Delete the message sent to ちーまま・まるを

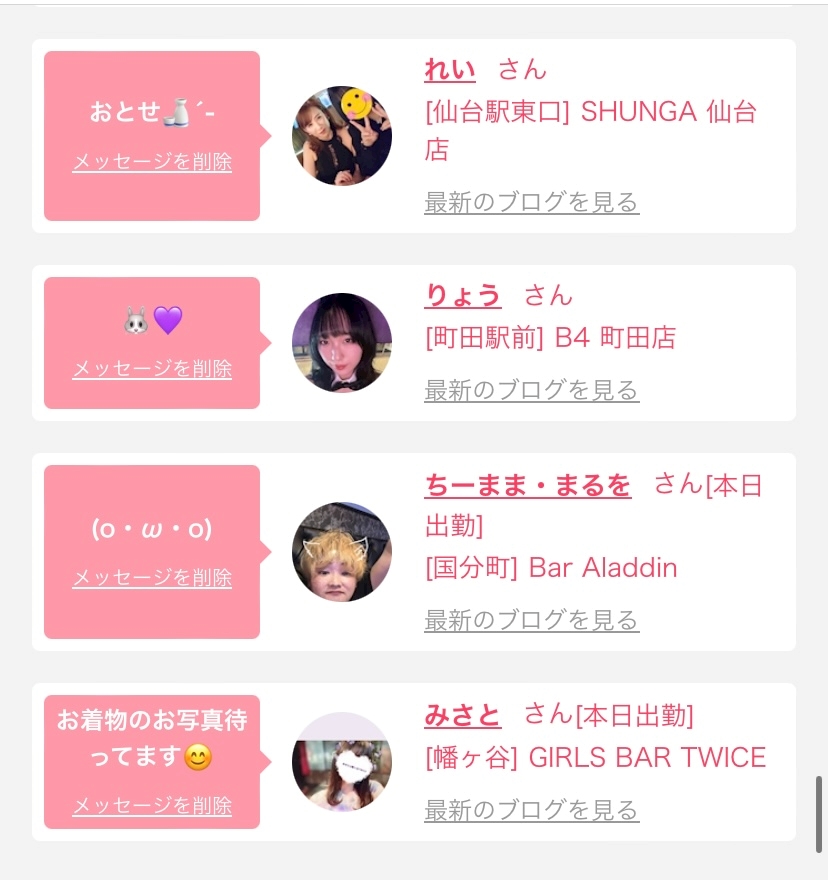(152, 578)
